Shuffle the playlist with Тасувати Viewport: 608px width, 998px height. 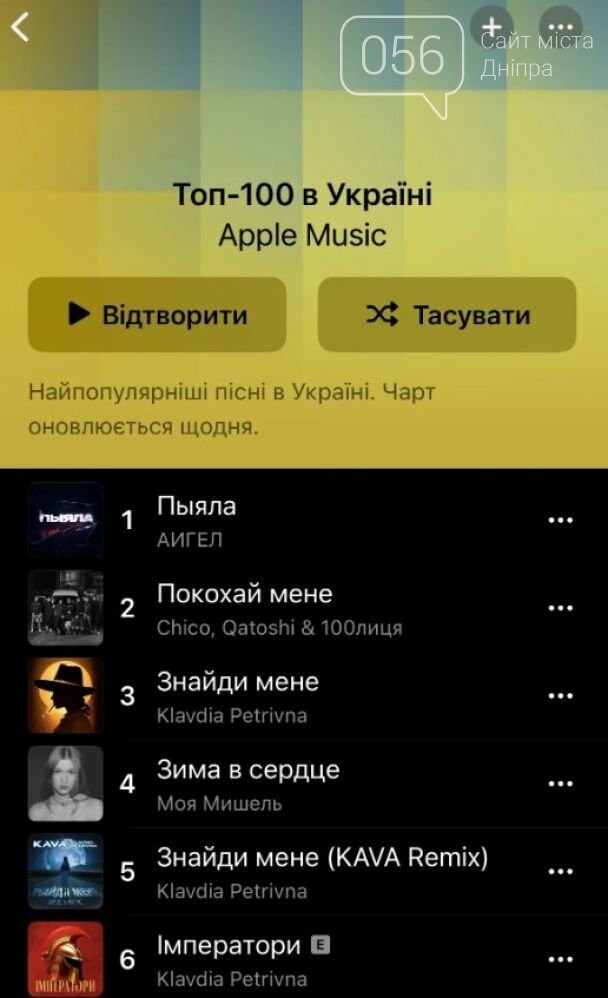447,315
